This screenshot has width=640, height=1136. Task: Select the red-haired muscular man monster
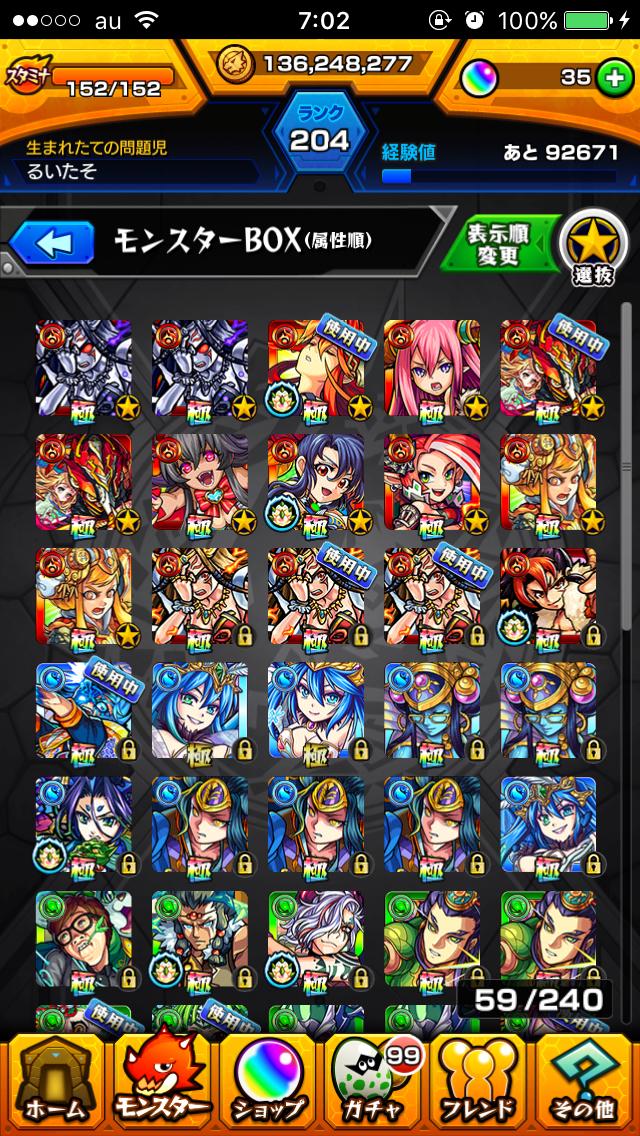point(547,595)
